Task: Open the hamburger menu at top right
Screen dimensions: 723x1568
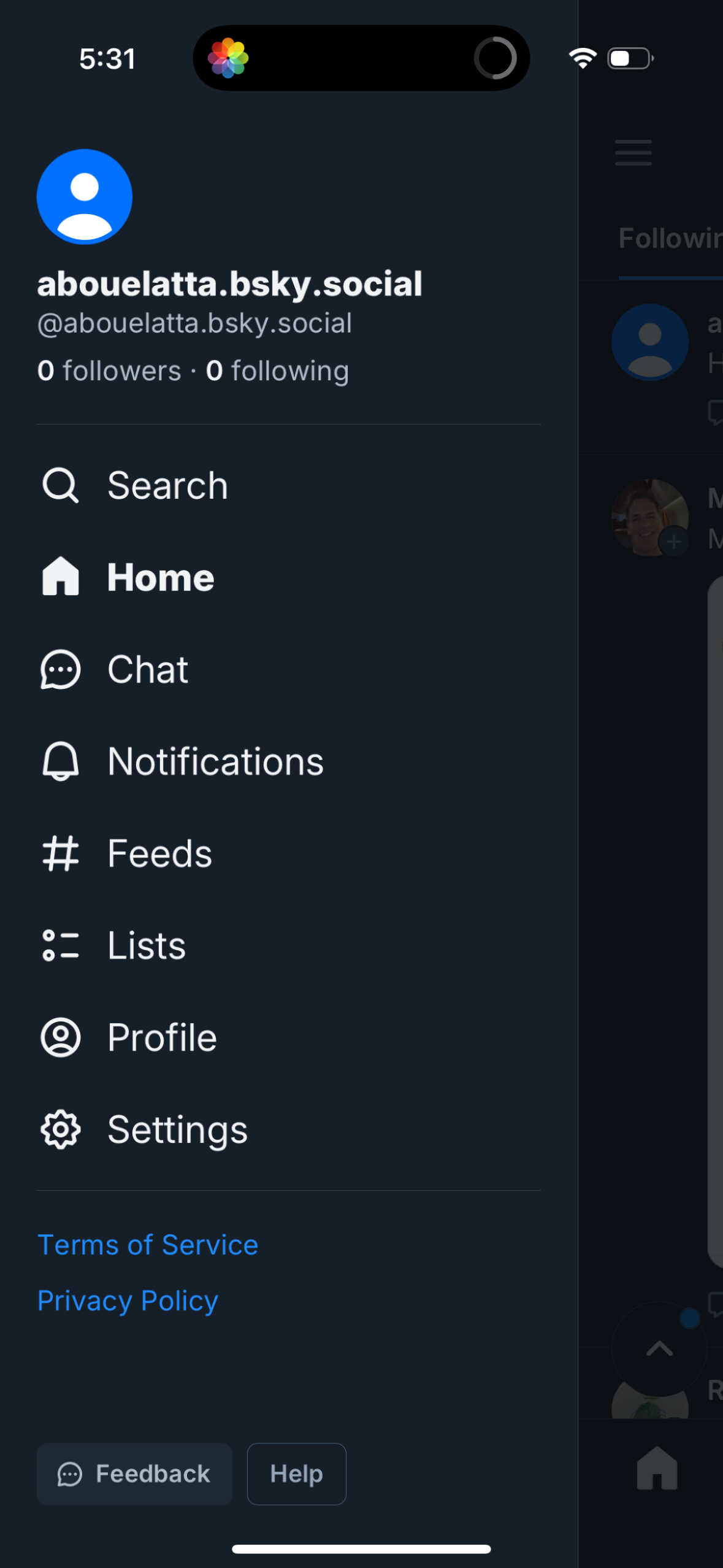Action: click(633, 154)
